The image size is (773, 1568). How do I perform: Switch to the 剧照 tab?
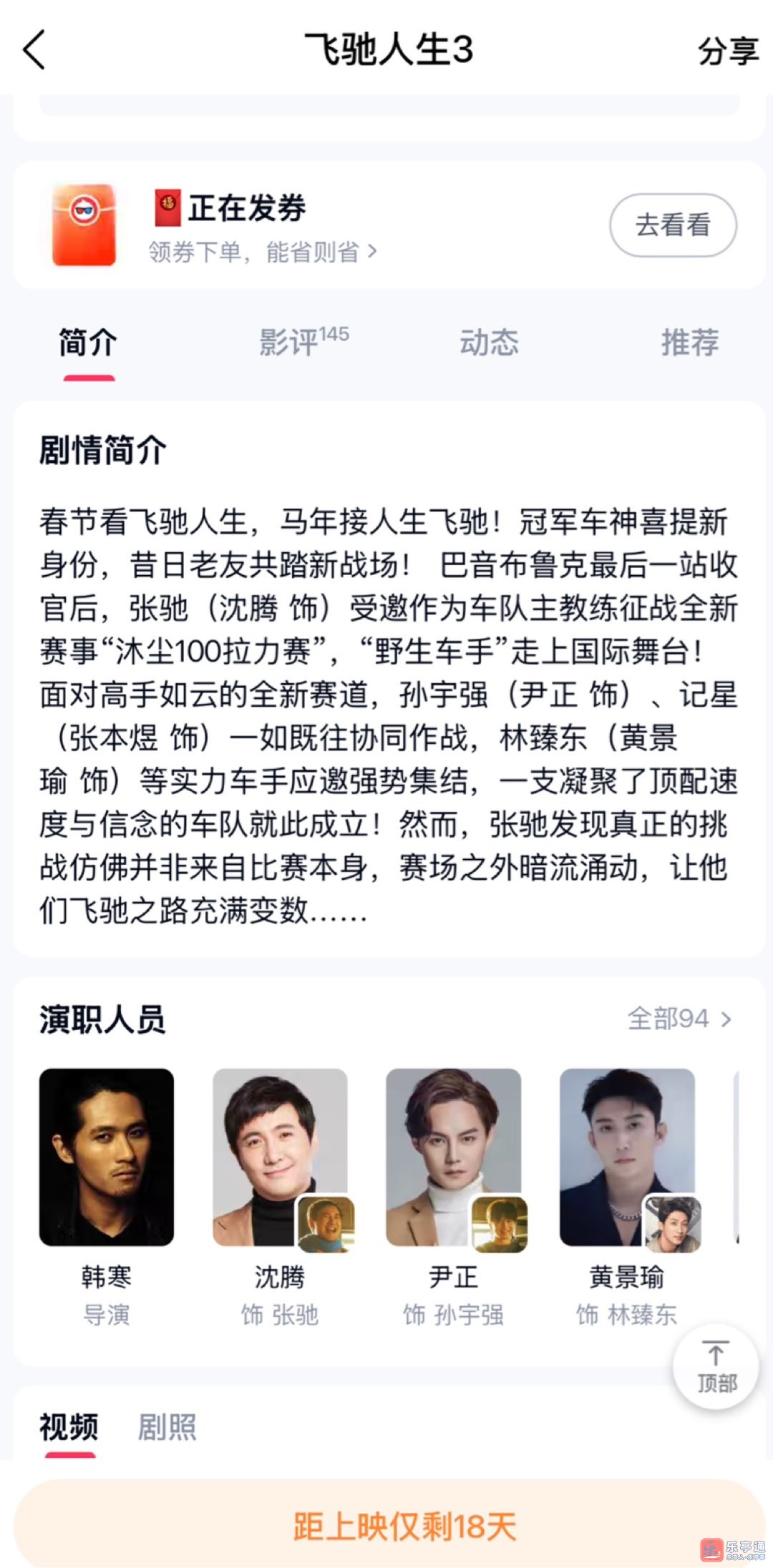(167, 1427)
